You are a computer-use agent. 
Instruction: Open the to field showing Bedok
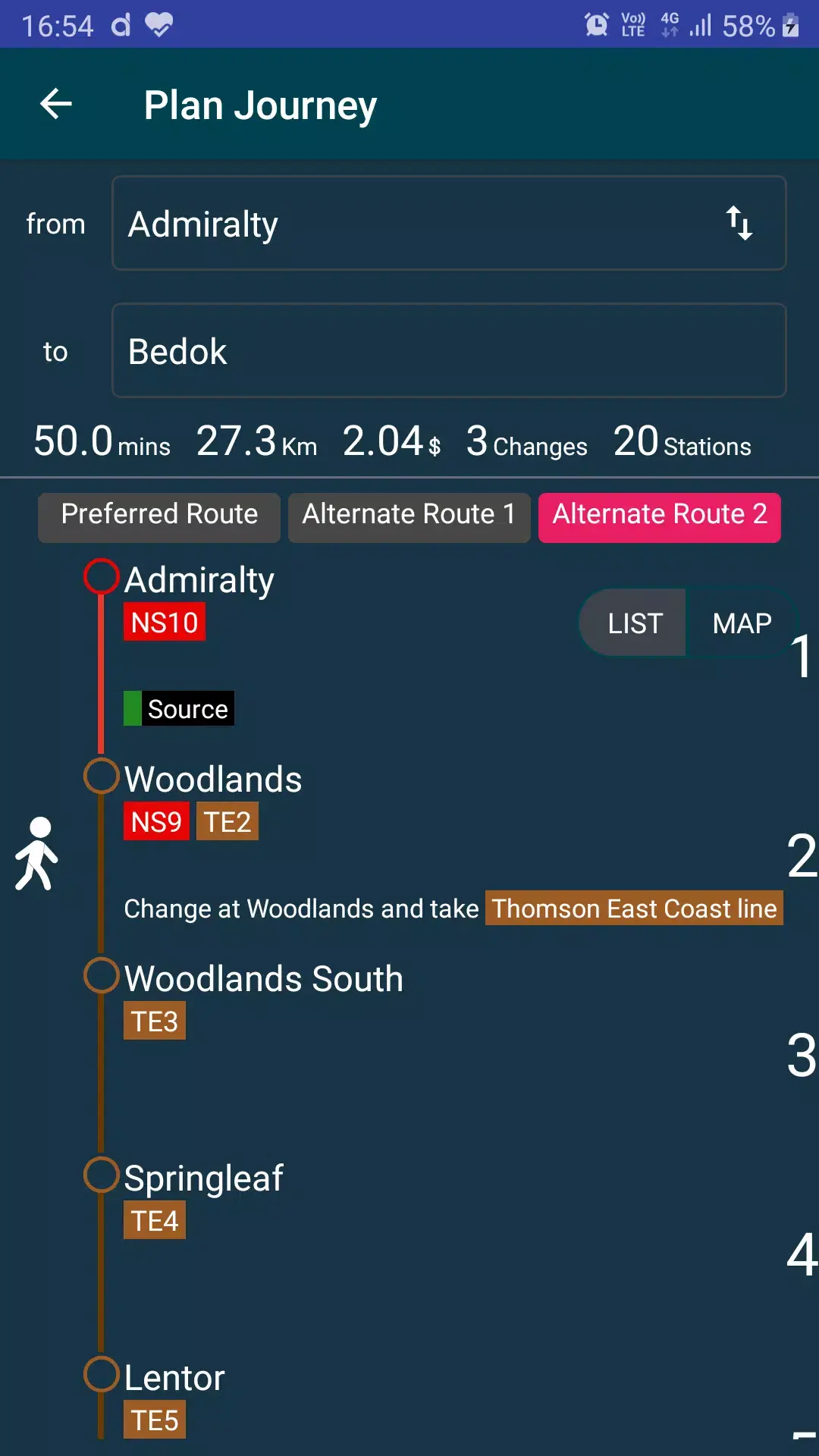coord(425,350)
